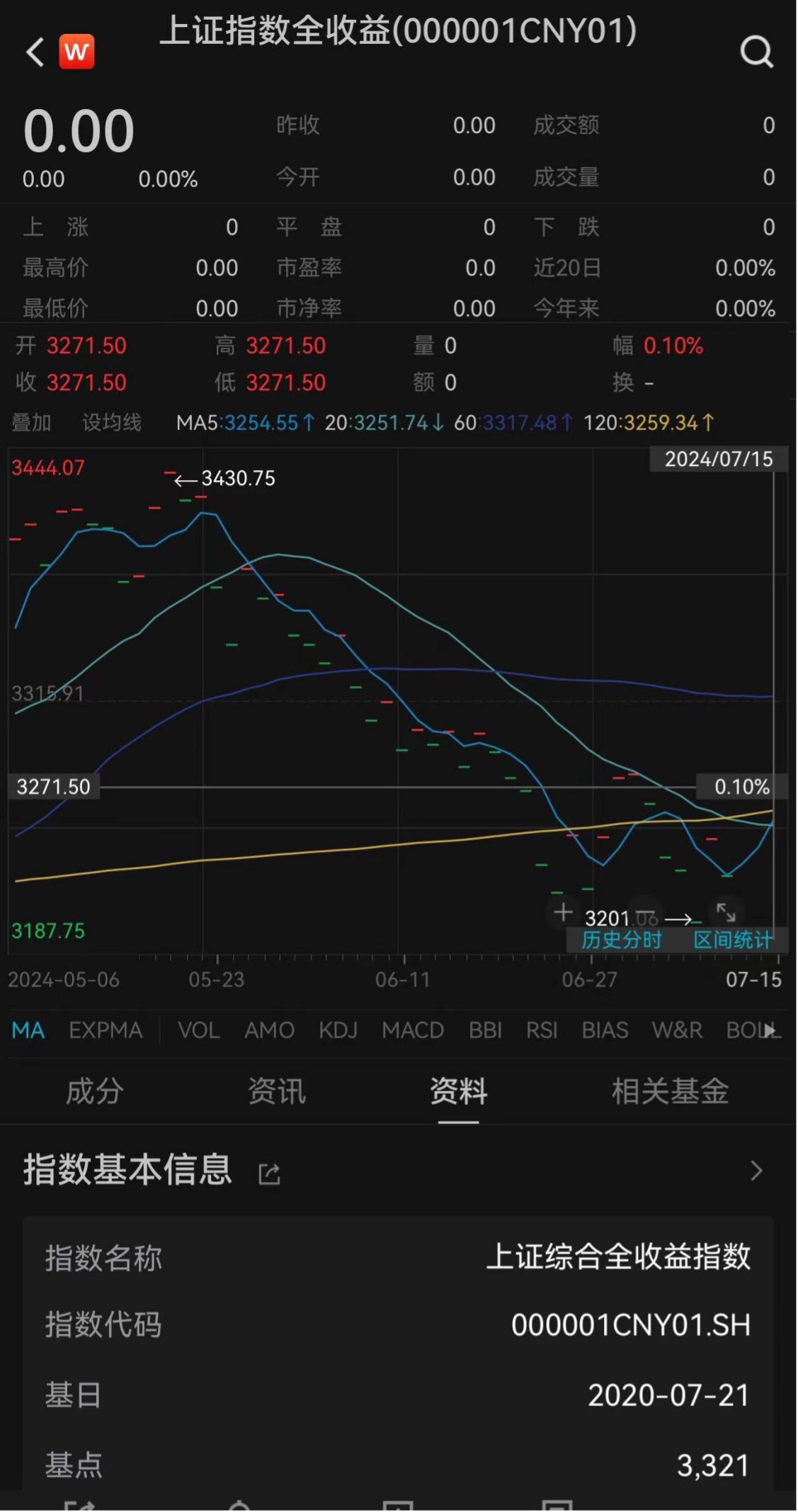Open the 资讯 news tab

[x=277, y=1091]
